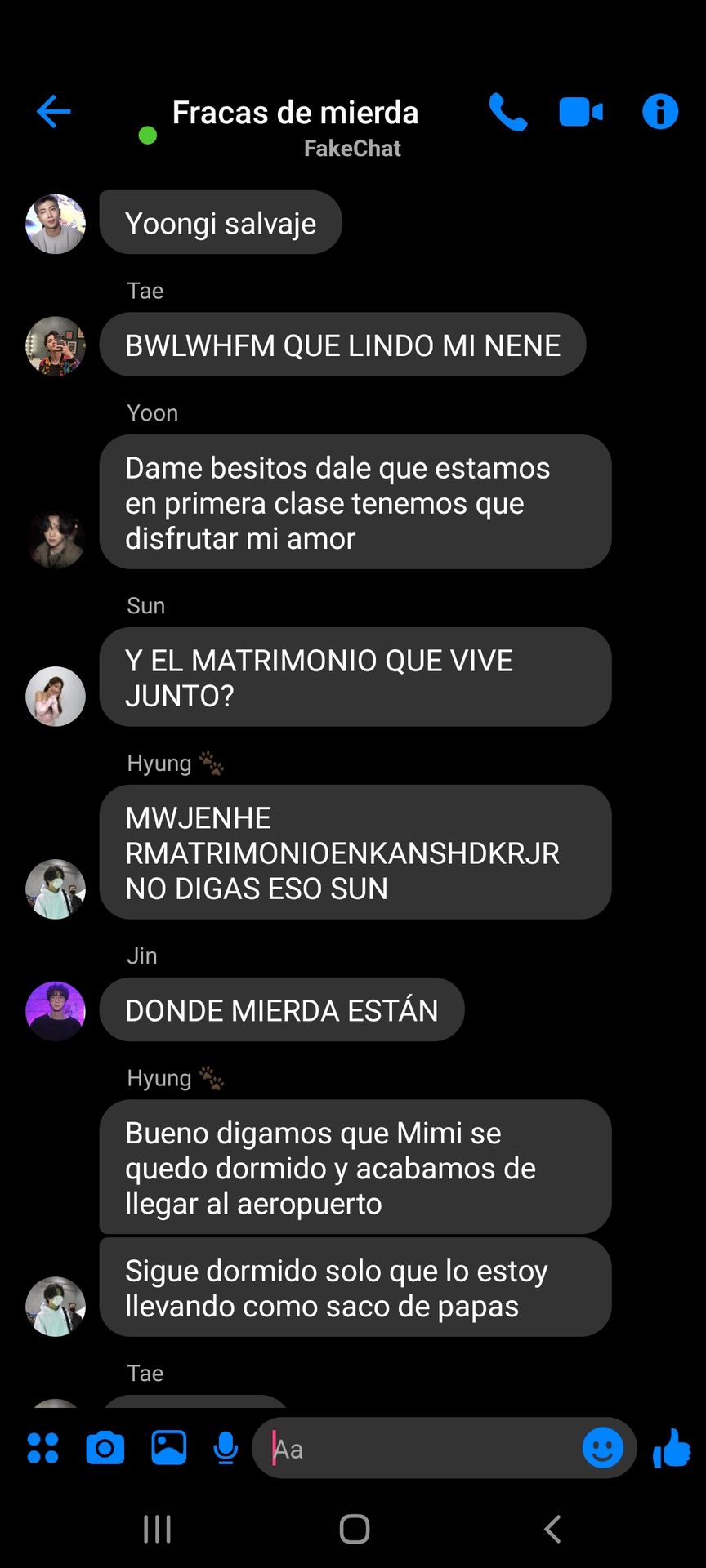Image resolution: width=706 pixels, height=1568 pixels.
Task: Record a voice message with microphone
Action: pyautogui.click(x=226, y=1449)
